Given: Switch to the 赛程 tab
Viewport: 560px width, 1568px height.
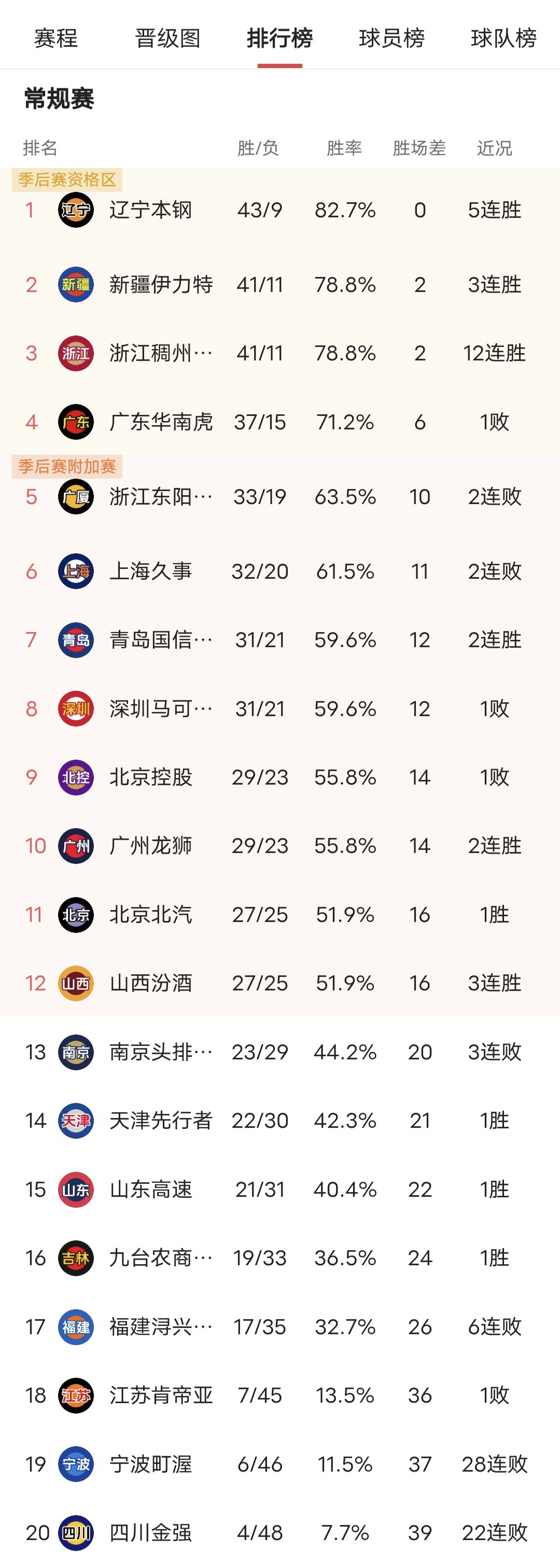Looking at the screenshot, I should tap(56, 38).
